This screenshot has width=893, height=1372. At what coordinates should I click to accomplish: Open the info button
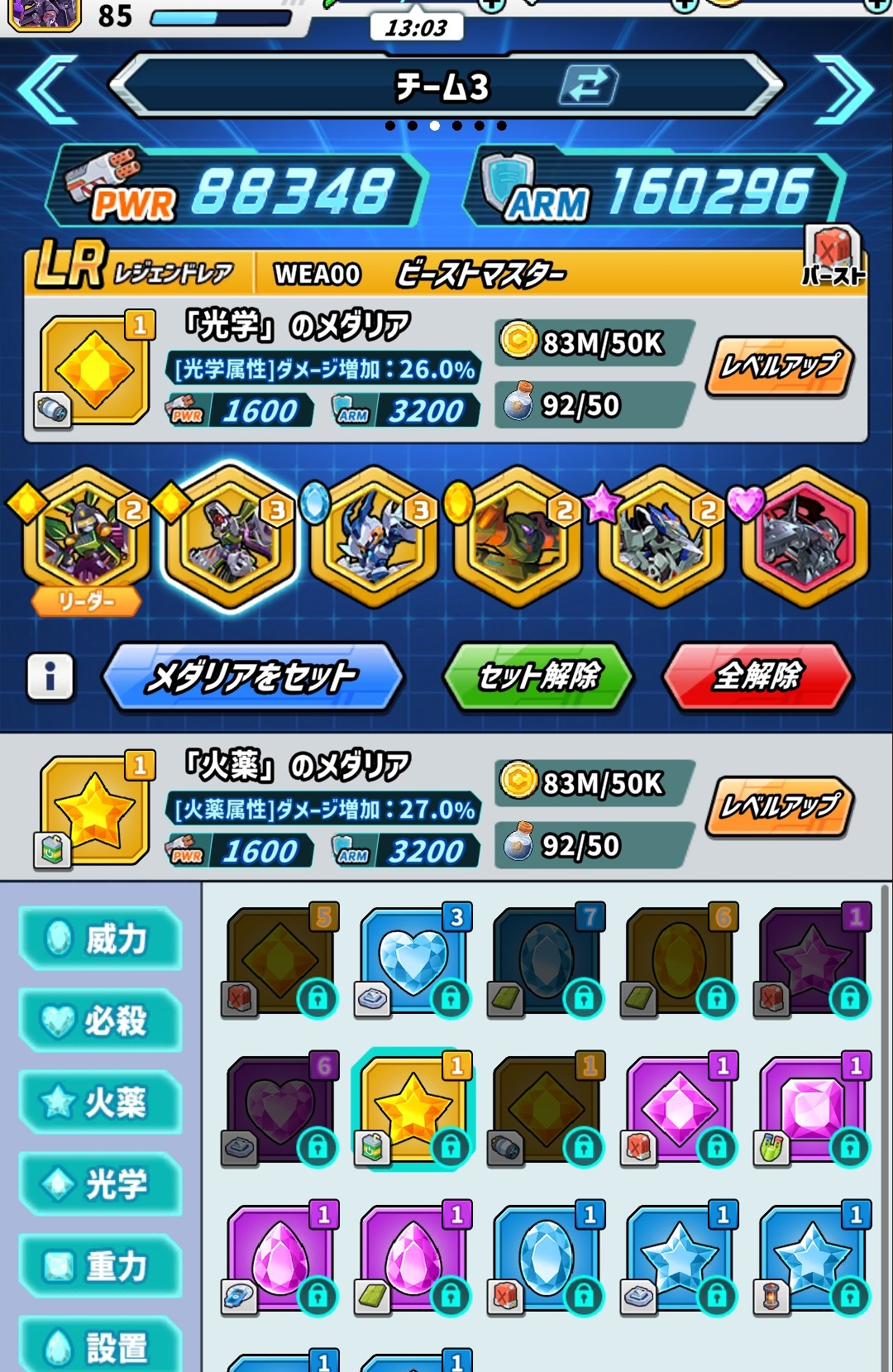(50, 677)
